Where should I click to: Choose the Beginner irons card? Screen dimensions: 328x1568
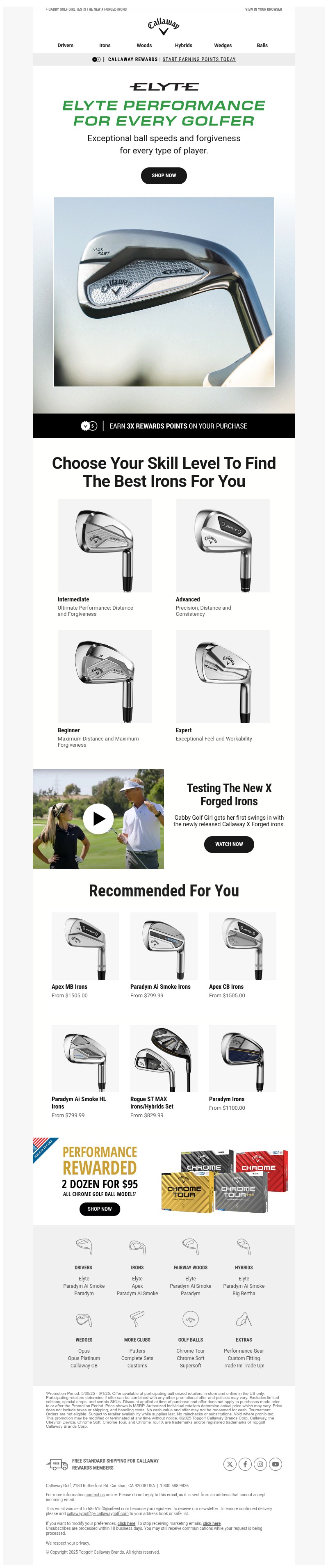[x=104, y=676]
